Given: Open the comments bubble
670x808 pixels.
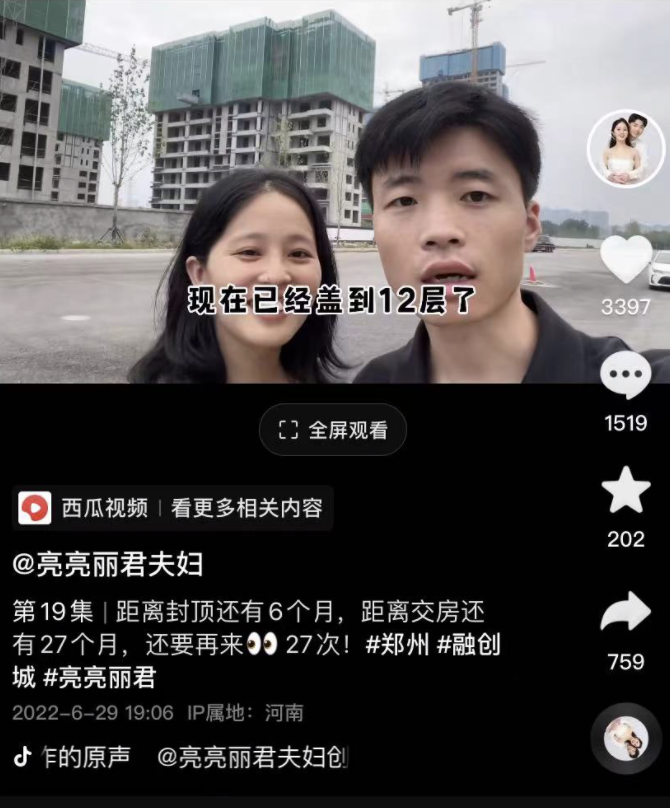Looking at the screenshot, I should point(626,375).
